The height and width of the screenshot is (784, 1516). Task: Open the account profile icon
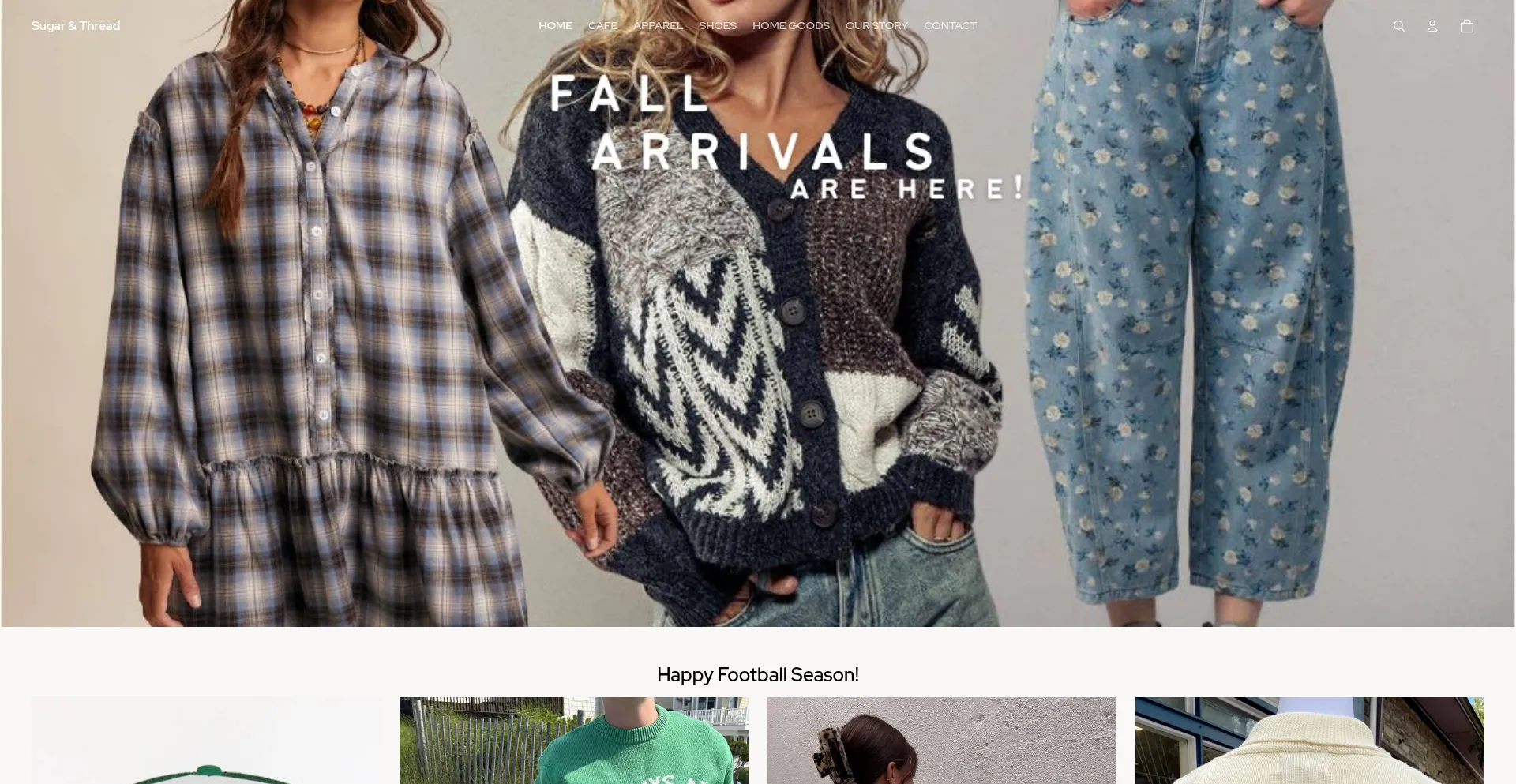1432,26
